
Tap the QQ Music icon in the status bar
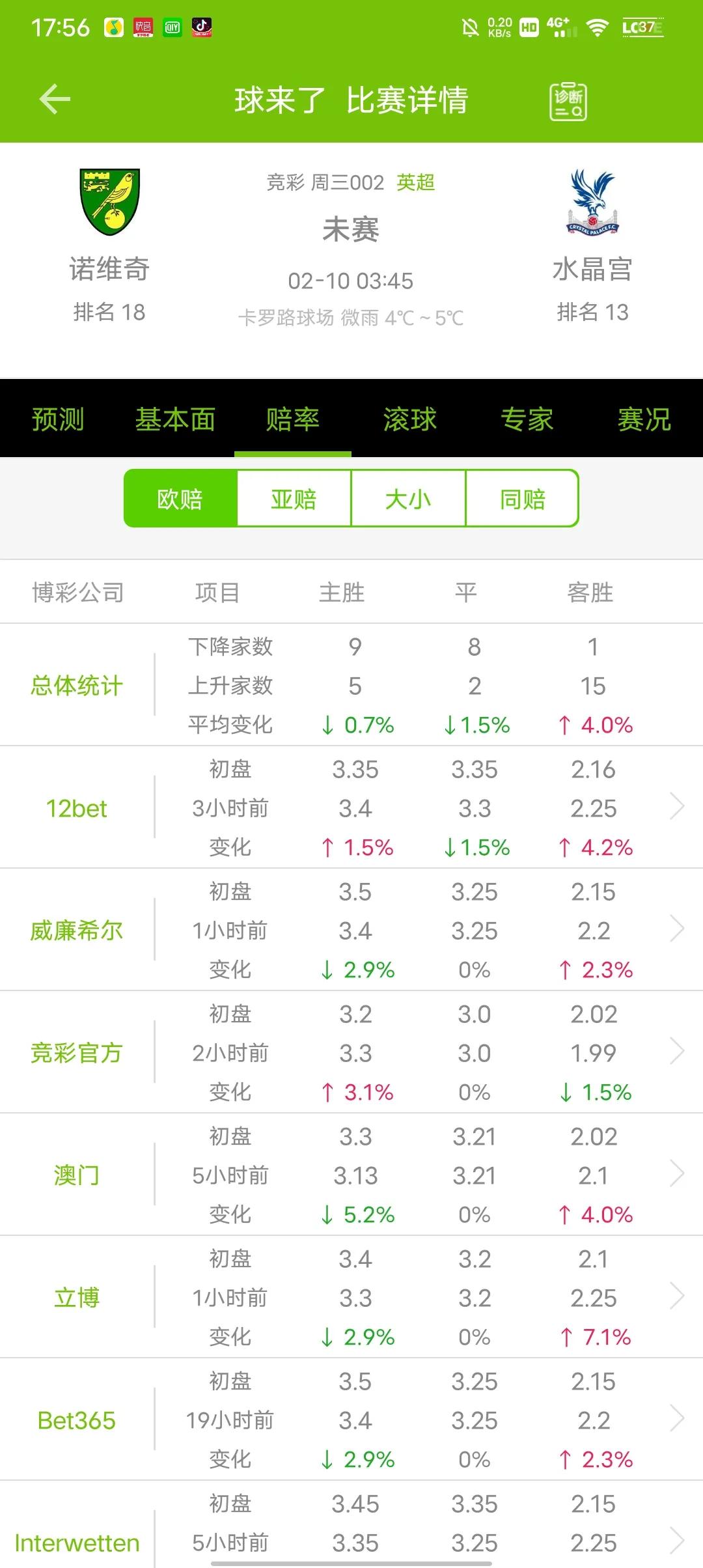click(x=116, y=26)
